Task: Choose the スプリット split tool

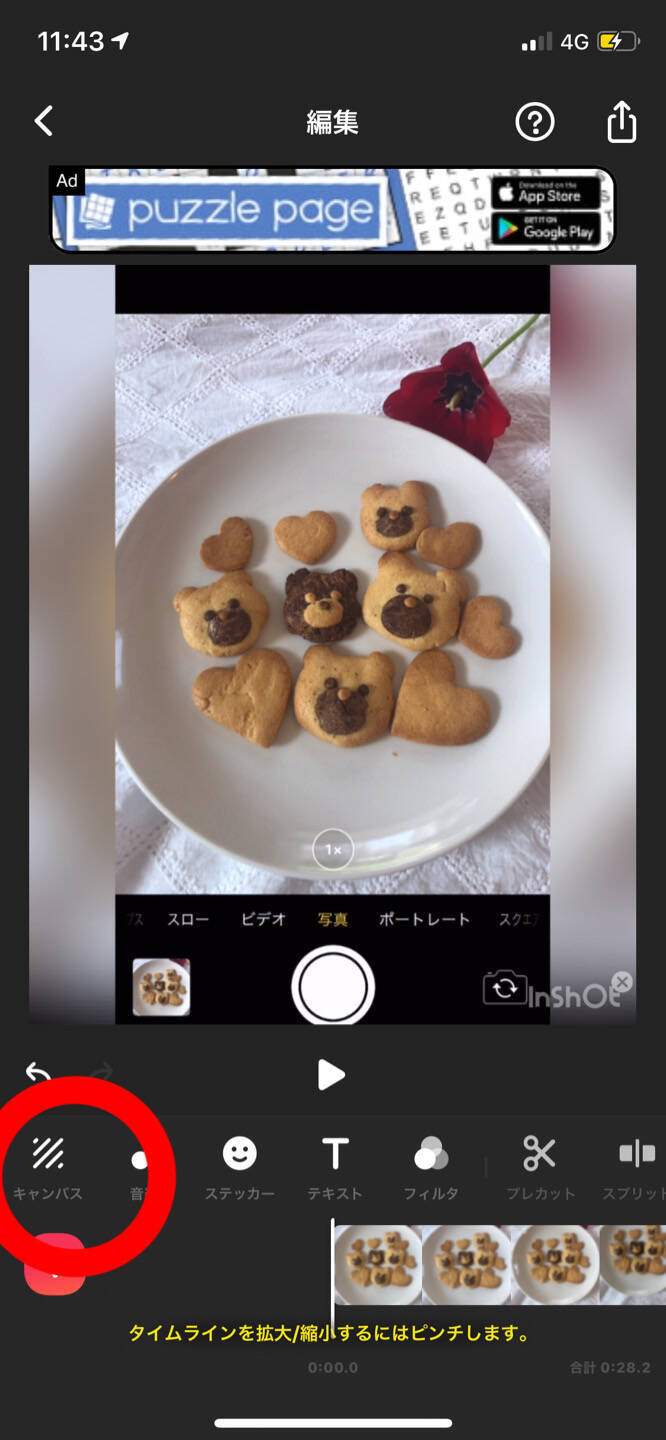Action: click(x=636, y=1167)
